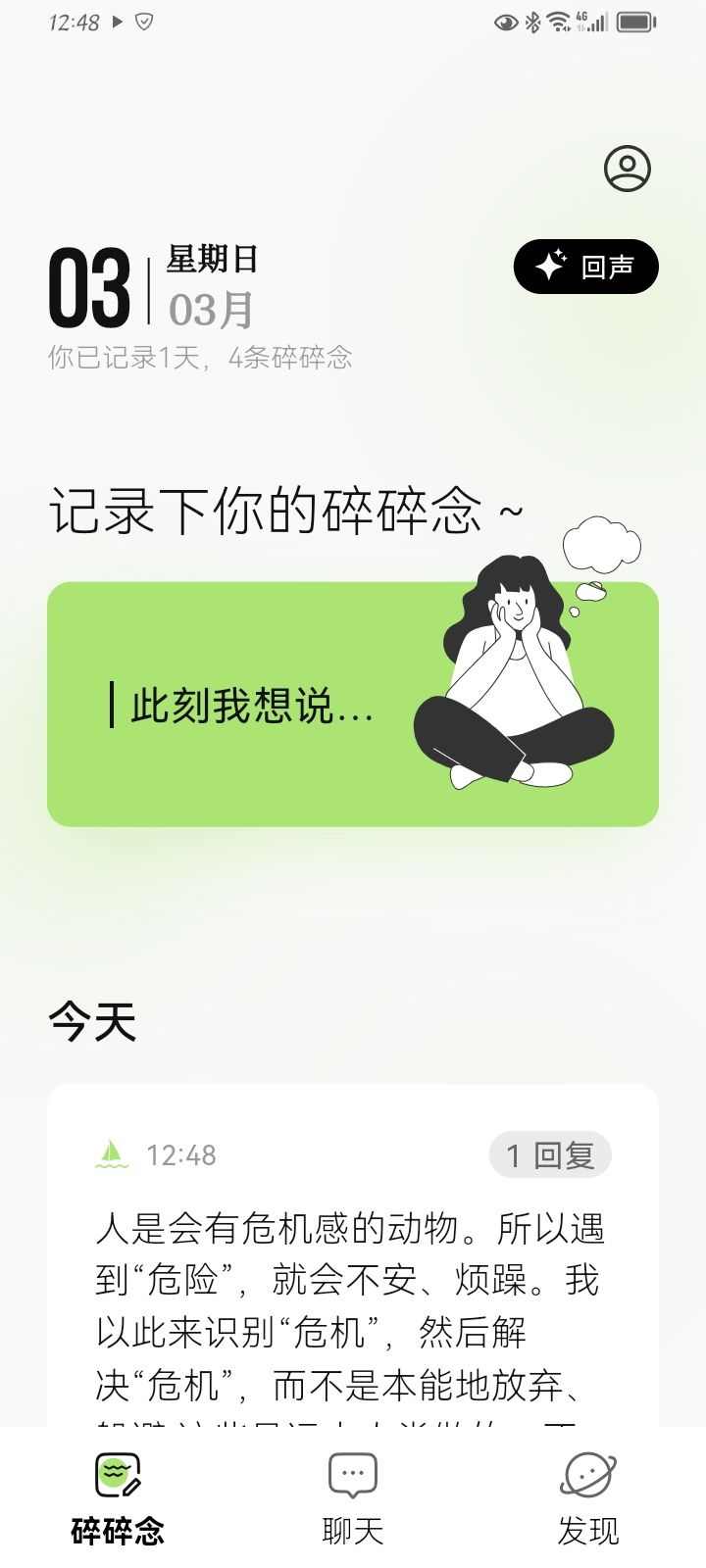Tap the 你已记录1天 summary text
The width and height of the screenshot is (706, 1568).
pyautogui.click(x=201, y=360)
